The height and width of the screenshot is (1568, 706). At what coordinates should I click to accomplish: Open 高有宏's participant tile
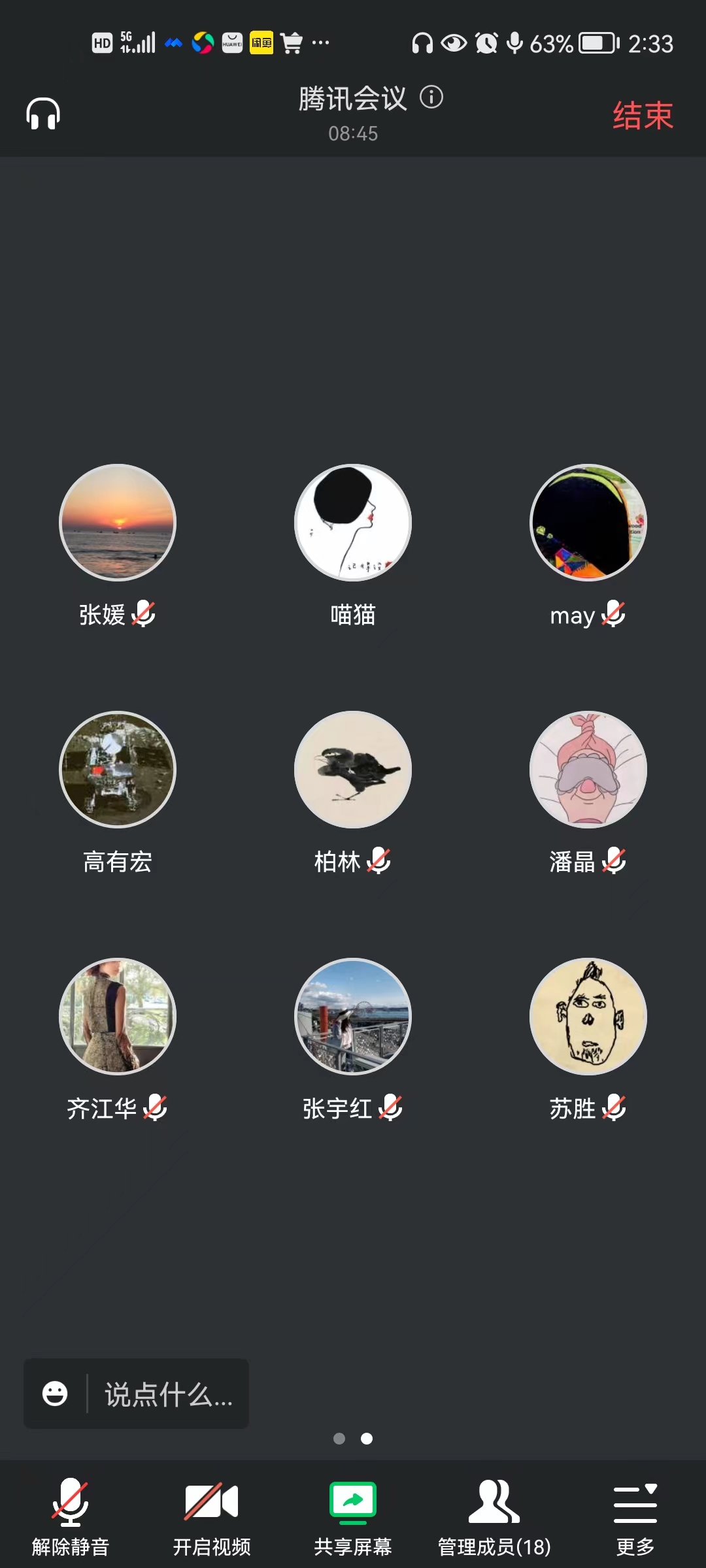coord(118,769)
